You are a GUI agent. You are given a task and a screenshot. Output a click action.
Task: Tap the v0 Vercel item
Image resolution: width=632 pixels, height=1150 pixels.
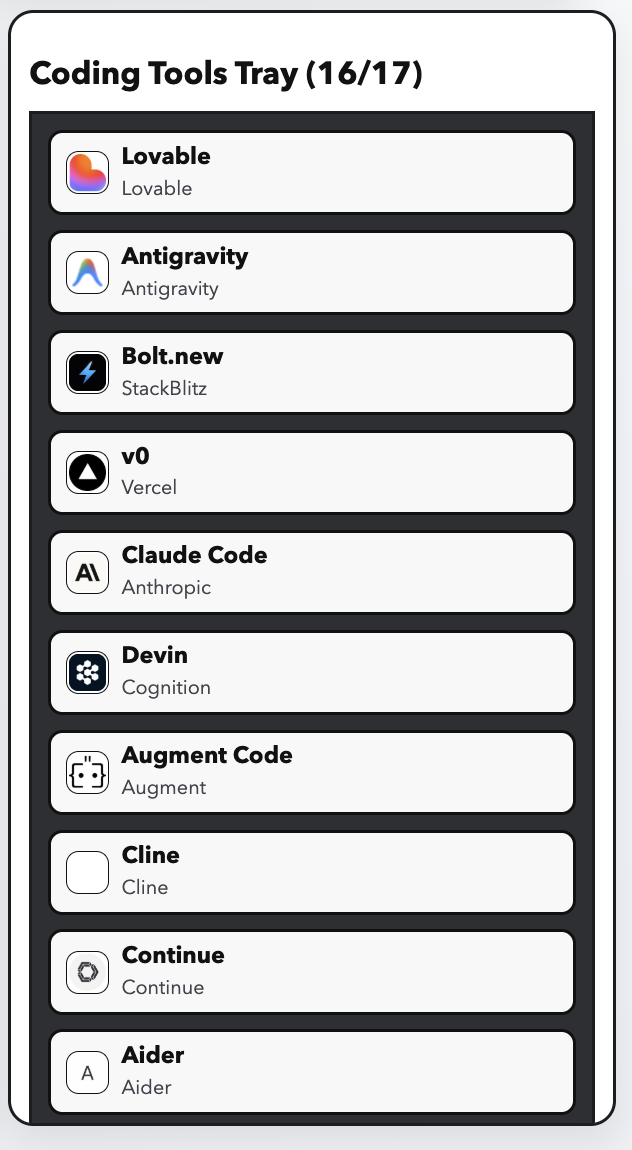point(312,472)
